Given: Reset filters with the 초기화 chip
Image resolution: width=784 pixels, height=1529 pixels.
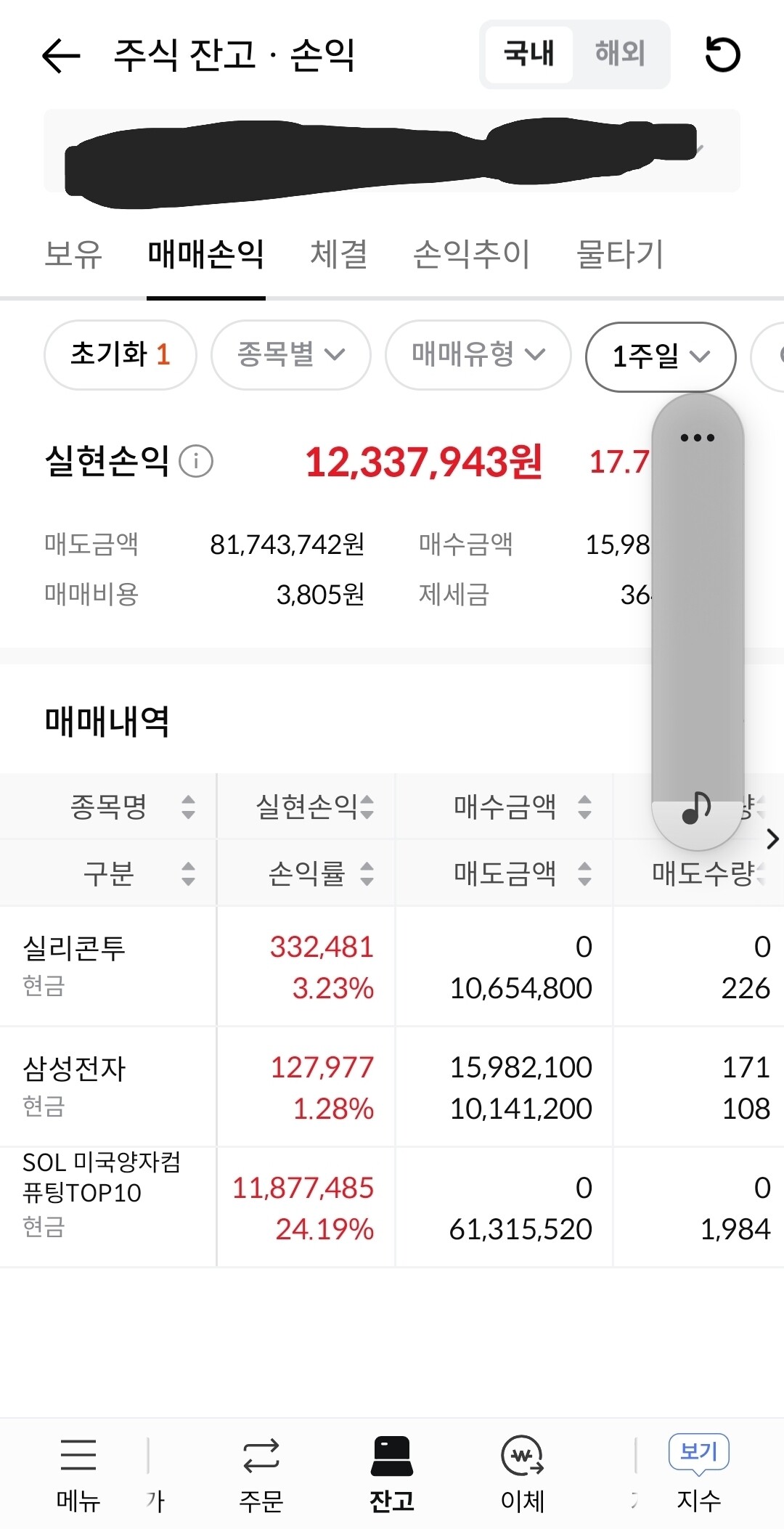Looking at the screenshot, I should [121, 355].
